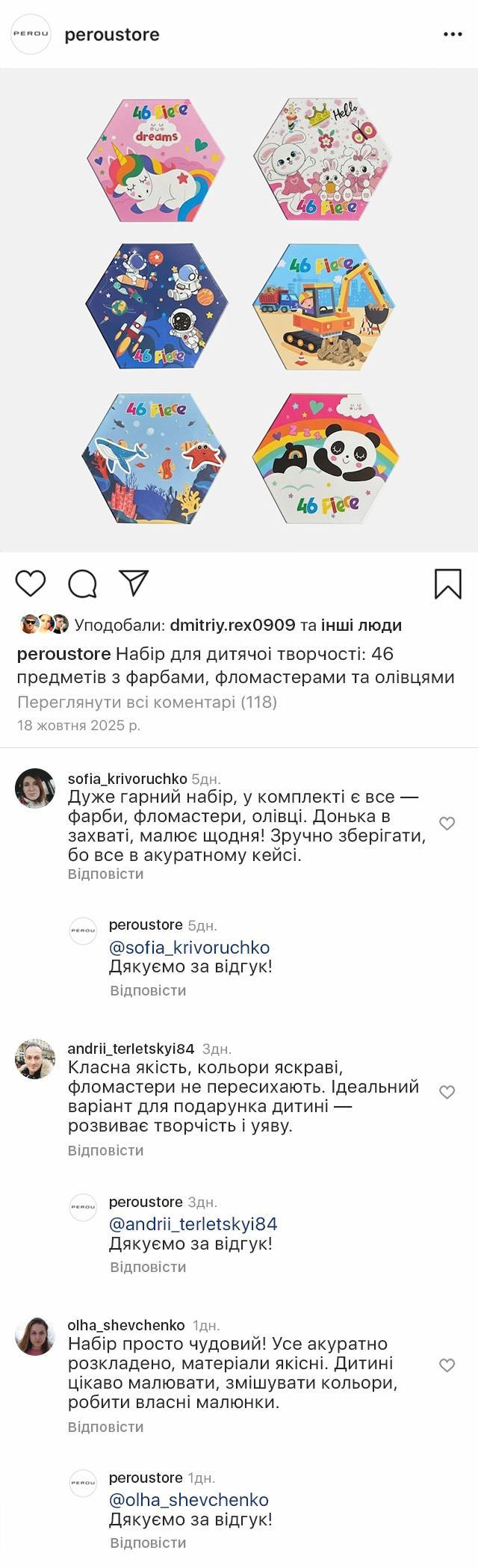Open the @andrii_terletskyi84 mention link
The image size is (478, 1568).
pyautogui.click(x=193, y=1223)
